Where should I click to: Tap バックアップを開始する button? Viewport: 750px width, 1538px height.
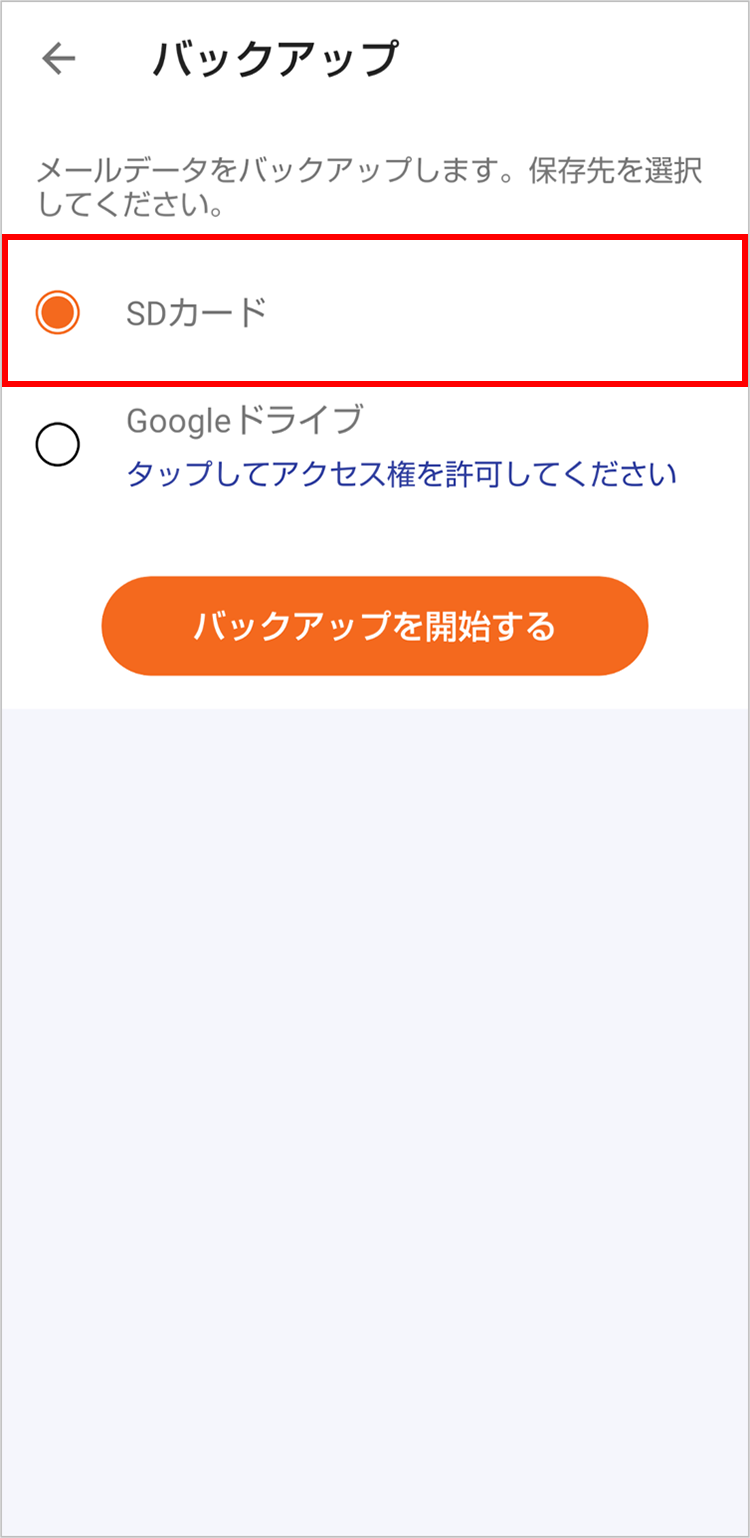pyautogui.click(x=375, y=626)
